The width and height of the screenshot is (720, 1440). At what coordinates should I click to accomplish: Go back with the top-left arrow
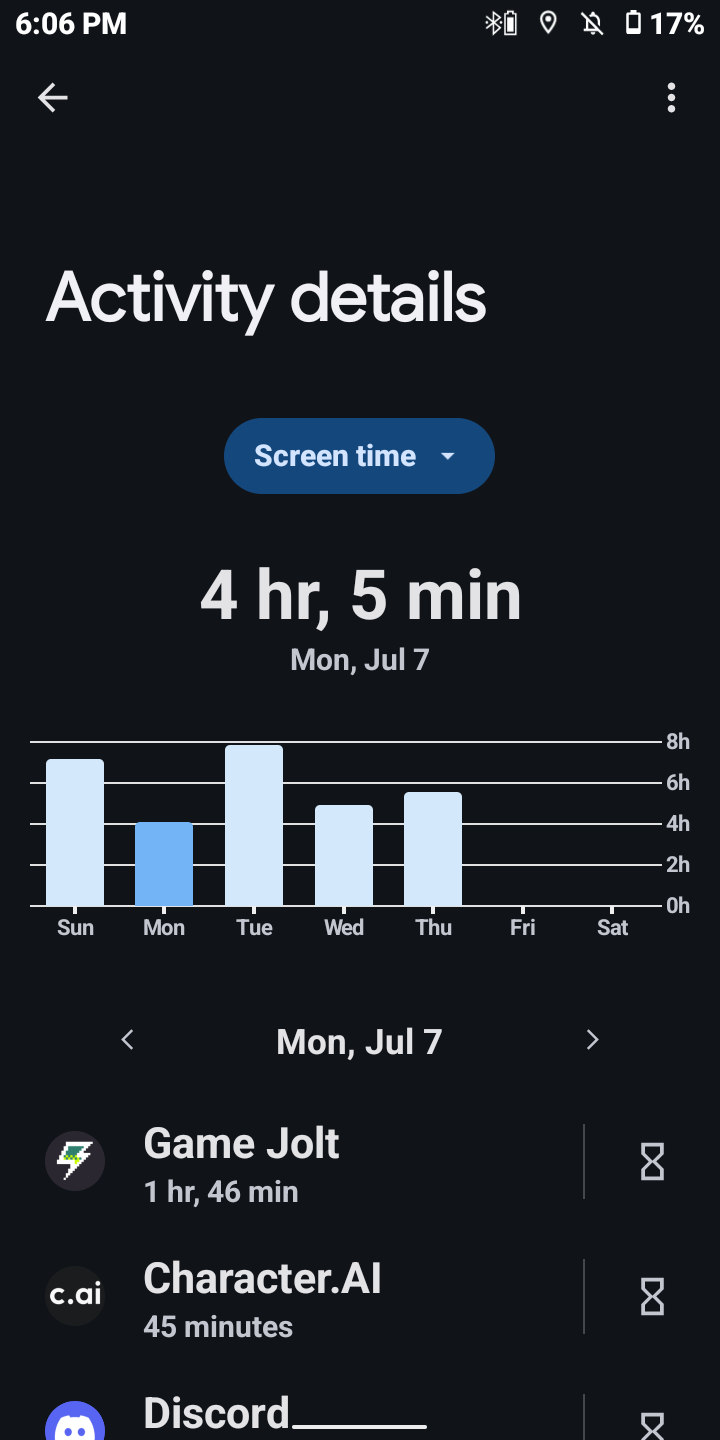(52, 97)
